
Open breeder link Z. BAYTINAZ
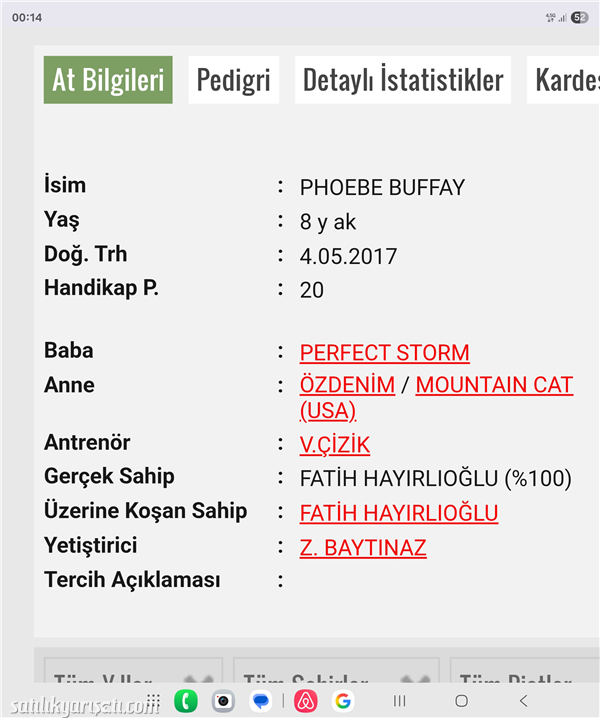363,548
